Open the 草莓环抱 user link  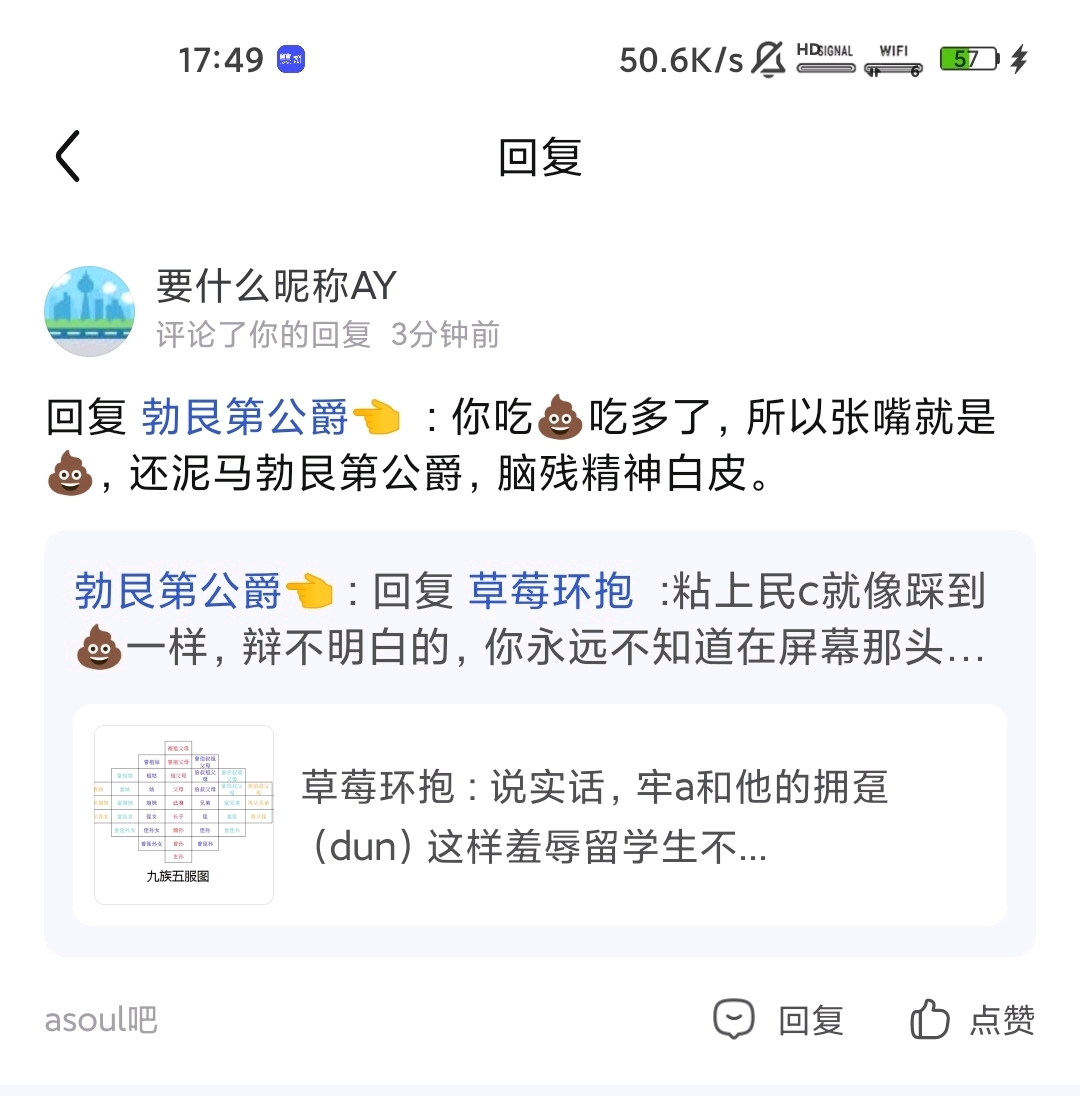pos(550,592)
